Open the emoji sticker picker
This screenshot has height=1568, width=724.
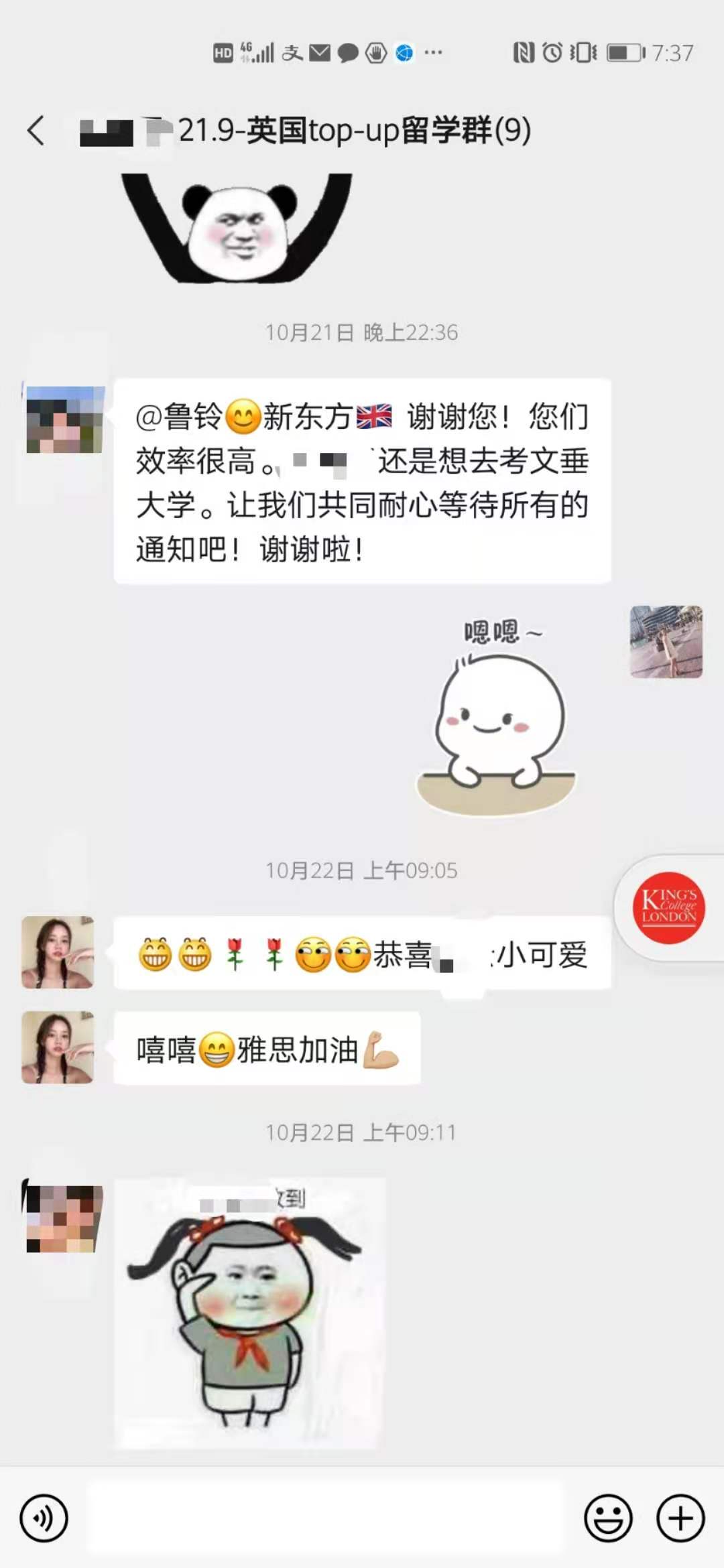[x=608, y=1518]
